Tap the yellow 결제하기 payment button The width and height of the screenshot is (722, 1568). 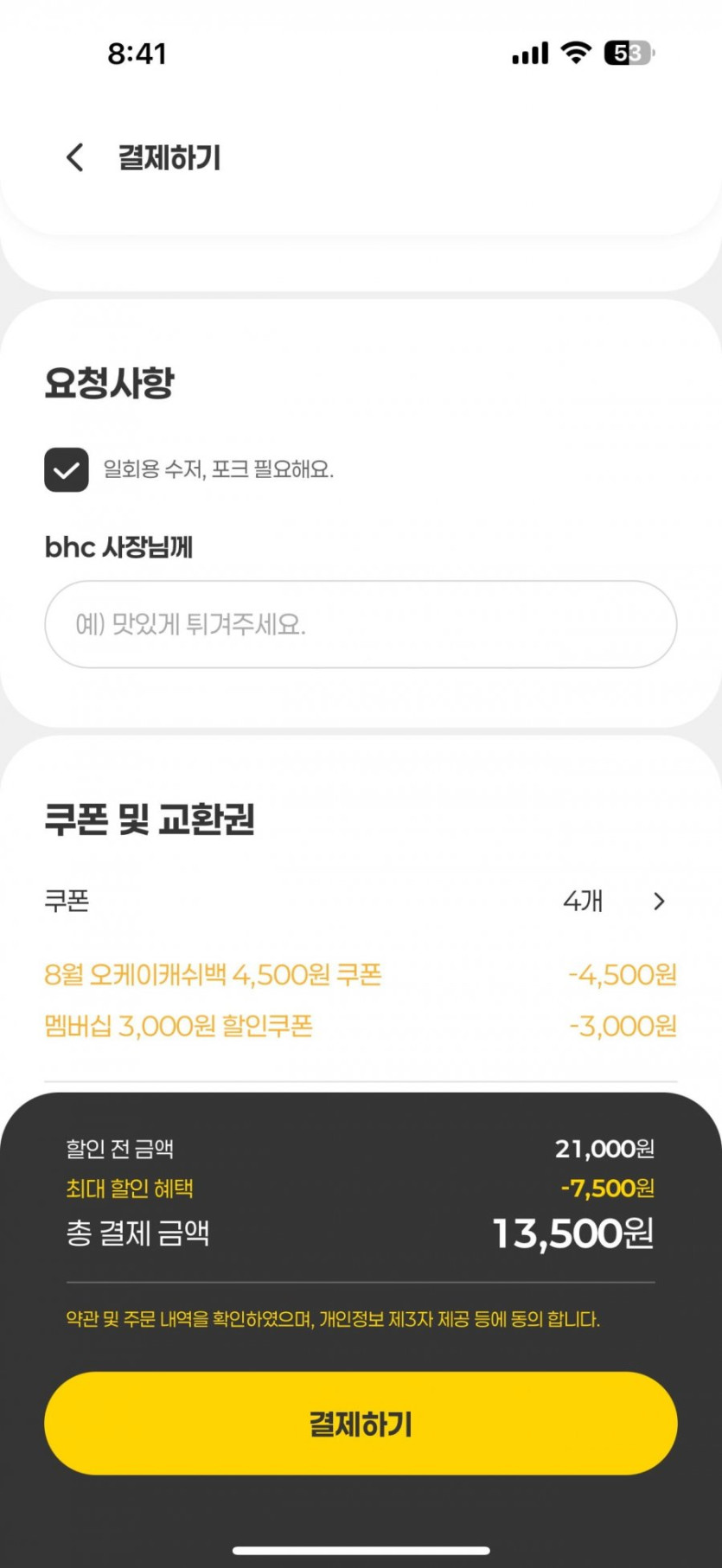[x=360, y=1423]
